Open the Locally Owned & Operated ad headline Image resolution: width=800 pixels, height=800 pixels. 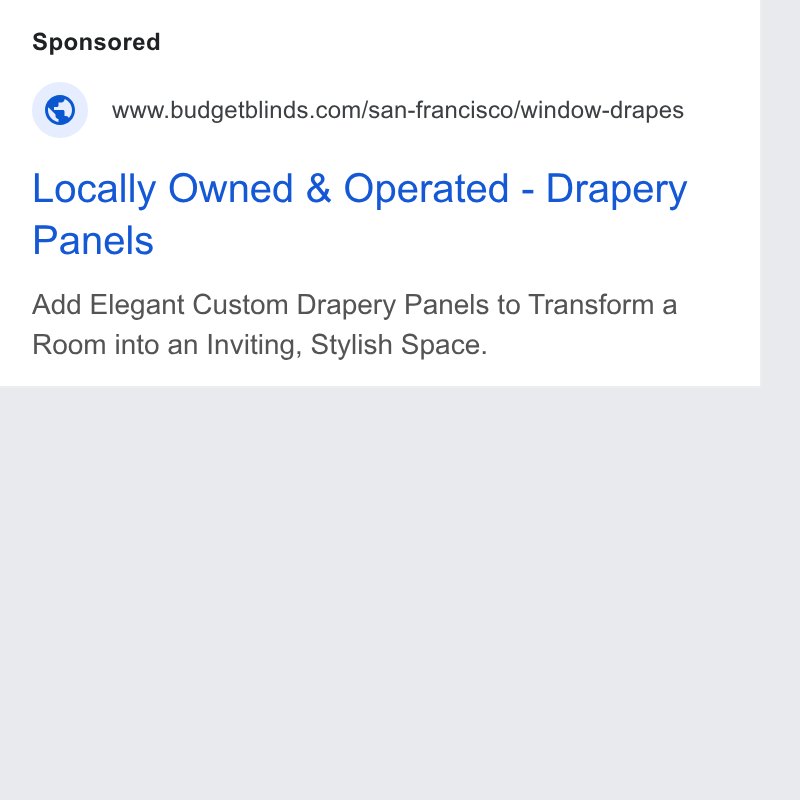360,214
